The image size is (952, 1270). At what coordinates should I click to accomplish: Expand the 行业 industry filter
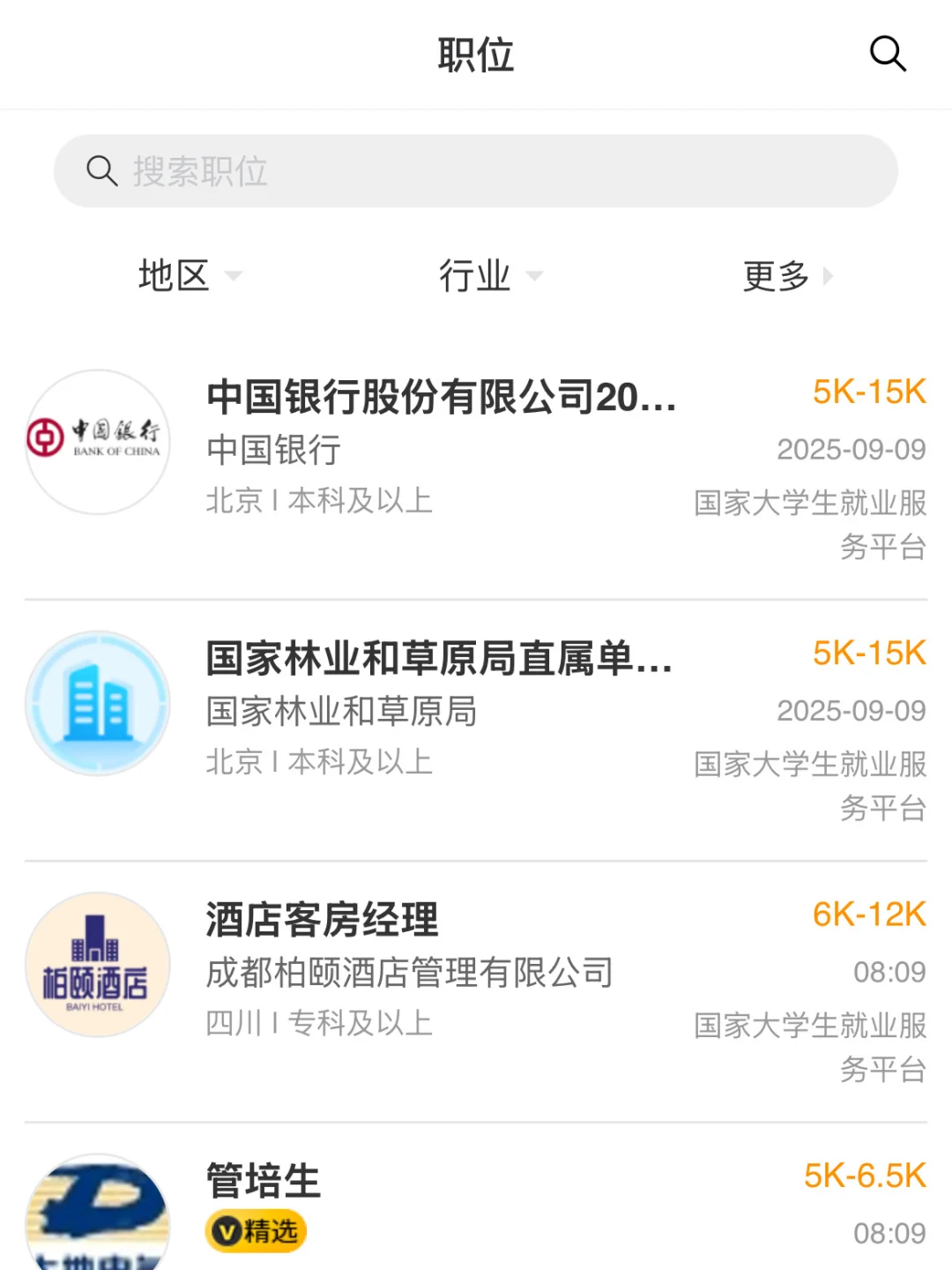tap(491, 276)
